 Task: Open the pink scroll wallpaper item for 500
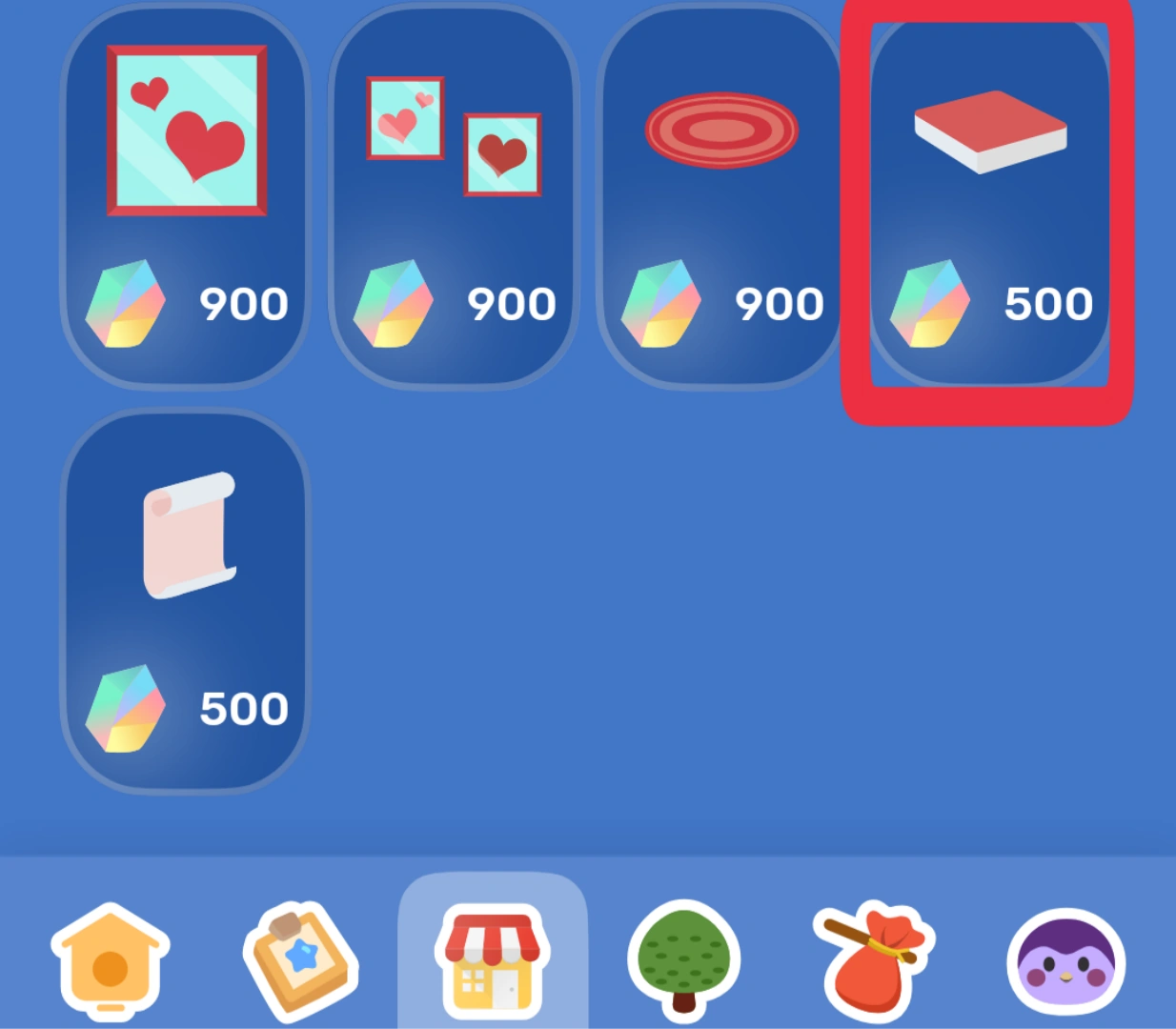click(186, 601)
